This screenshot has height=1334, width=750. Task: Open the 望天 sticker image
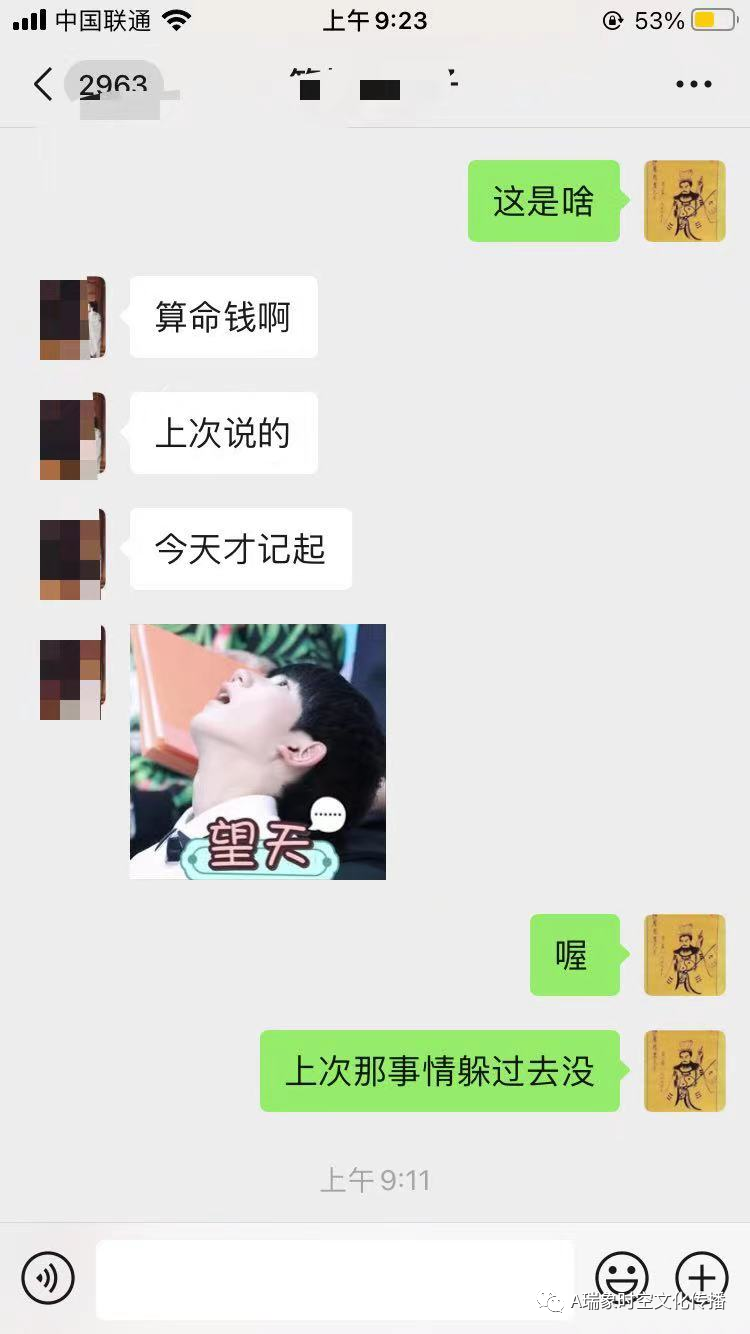[x=257, y=751]
